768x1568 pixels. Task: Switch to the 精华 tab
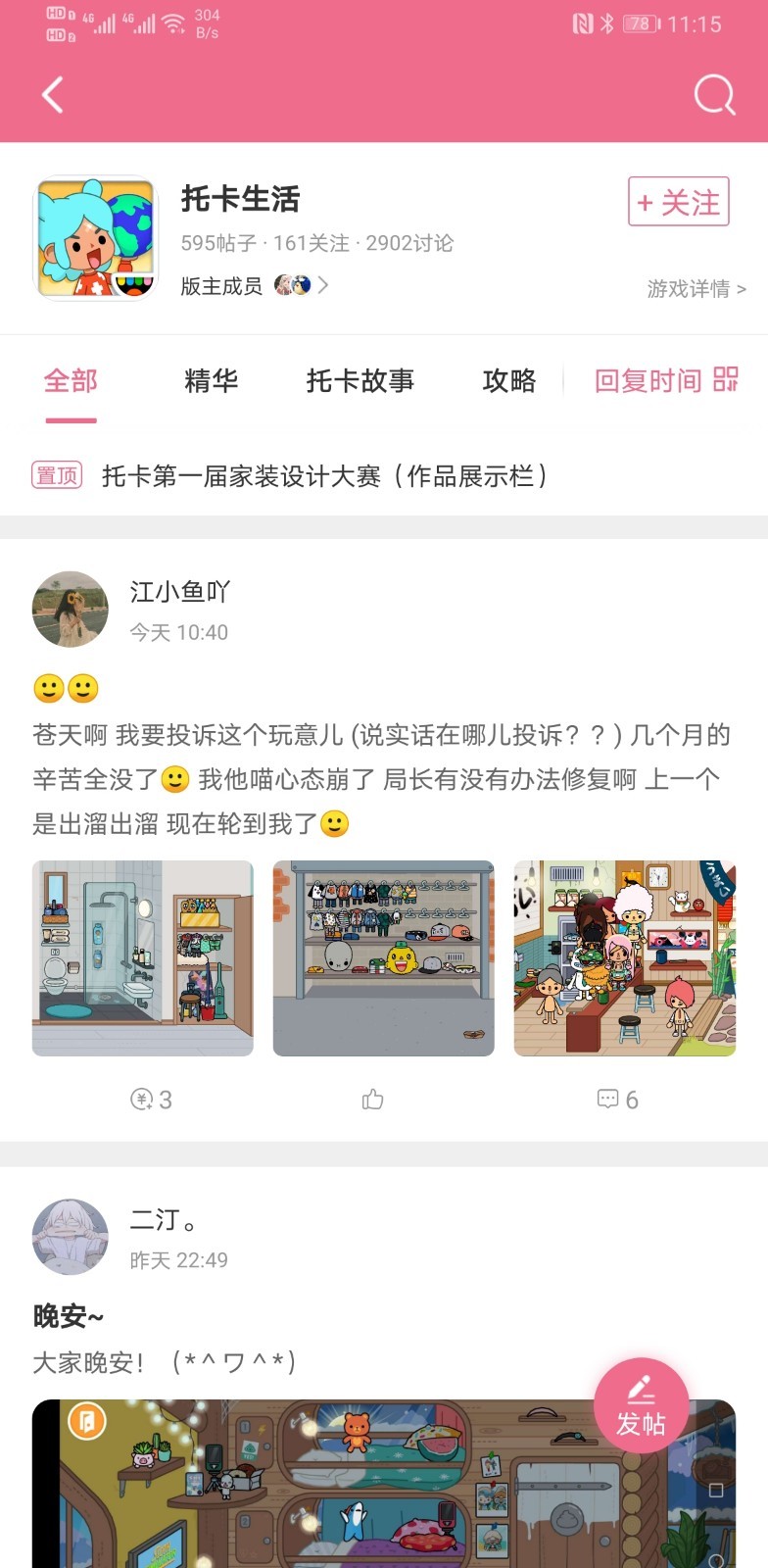point(212,381)
